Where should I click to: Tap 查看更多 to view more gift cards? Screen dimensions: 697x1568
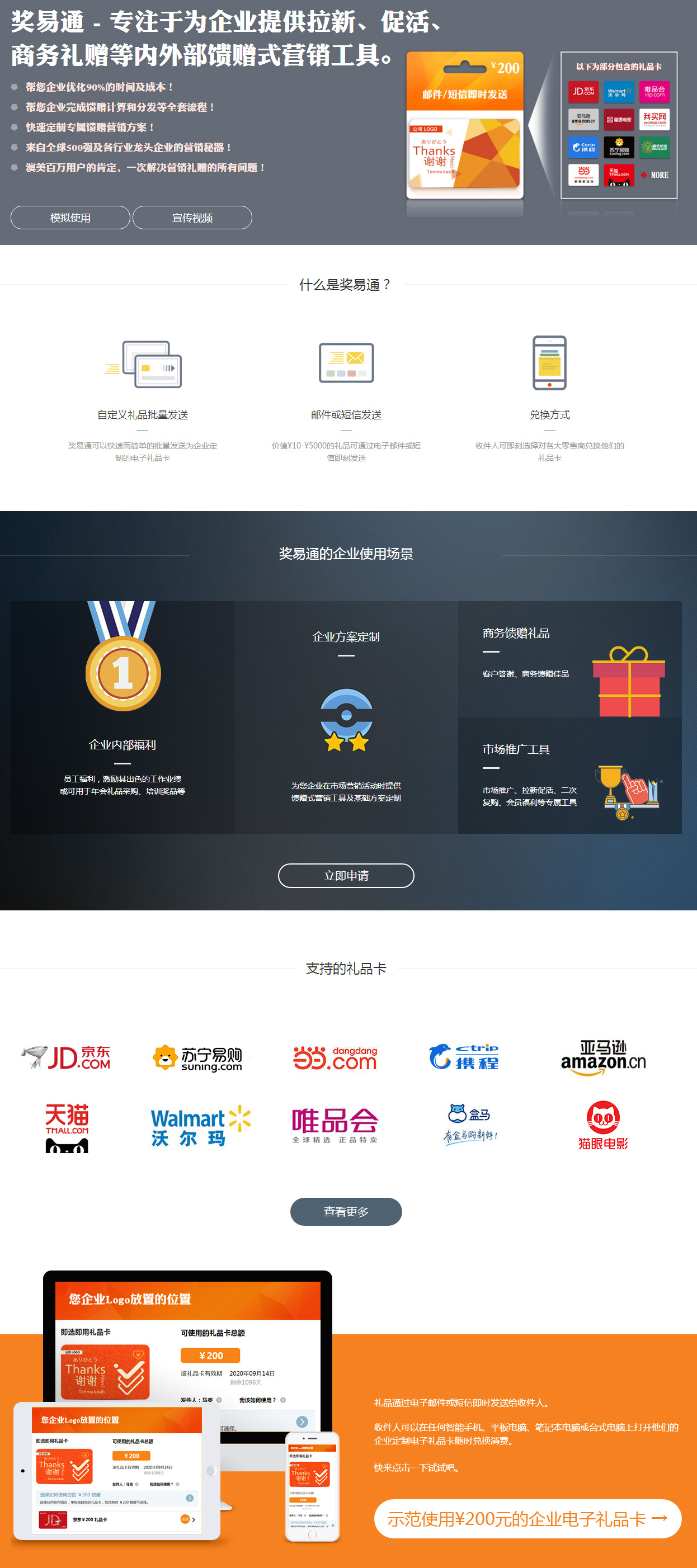(x=346, y=1211)
